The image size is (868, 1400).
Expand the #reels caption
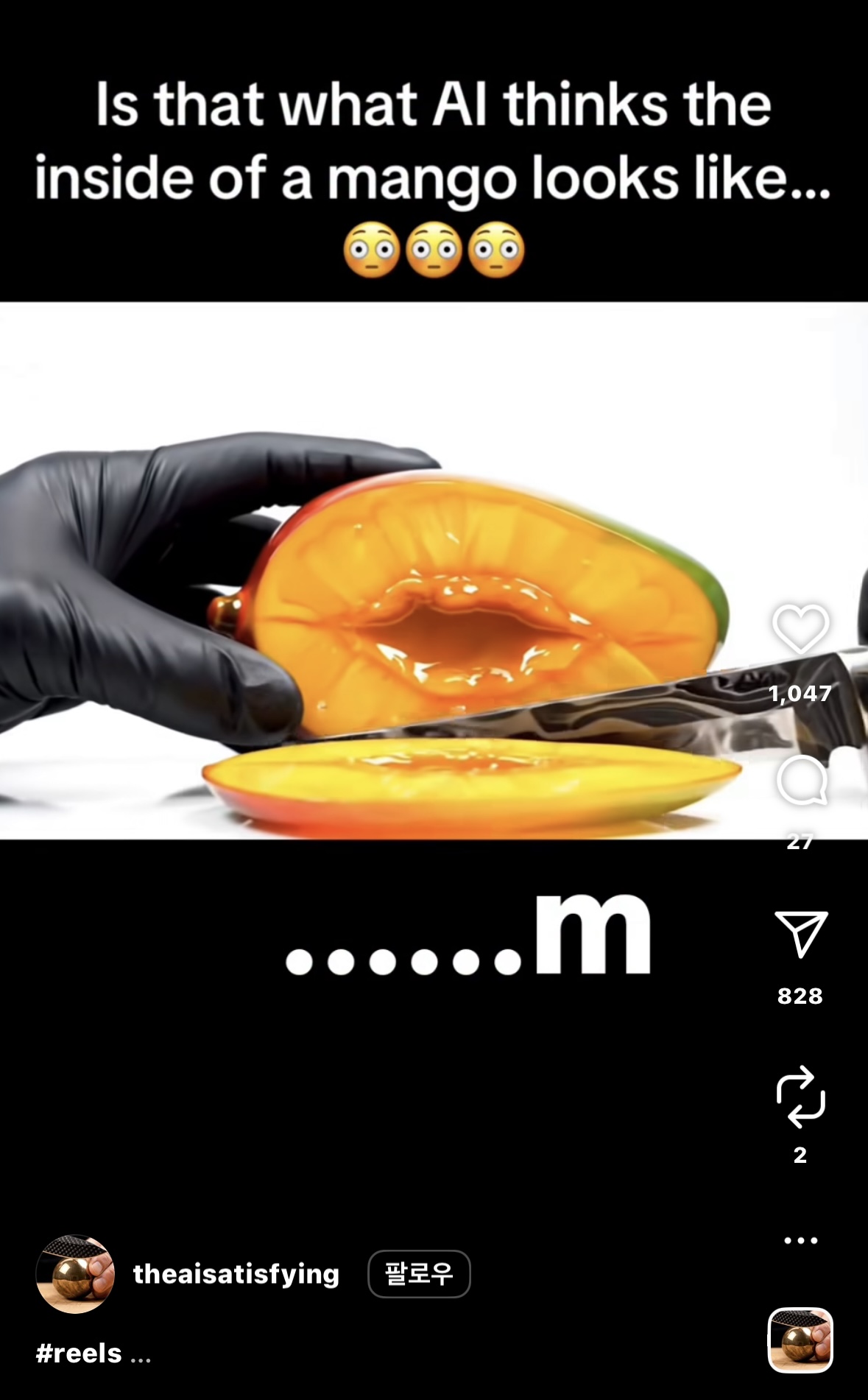(x=93, y=1354)
